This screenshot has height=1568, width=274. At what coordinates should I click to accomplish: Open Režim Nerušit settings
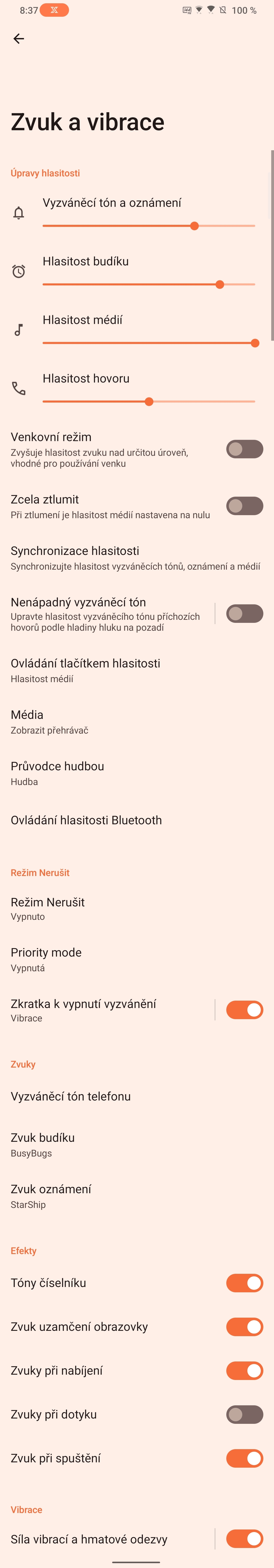click(x=47, y=908)
